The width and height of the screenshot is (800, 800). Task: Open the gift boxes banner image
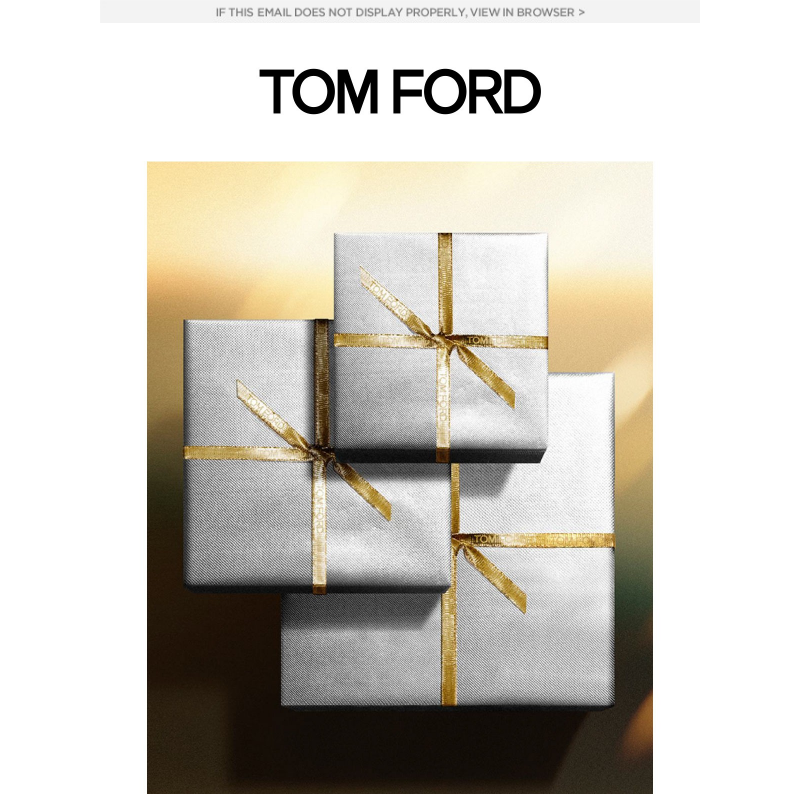400,470
